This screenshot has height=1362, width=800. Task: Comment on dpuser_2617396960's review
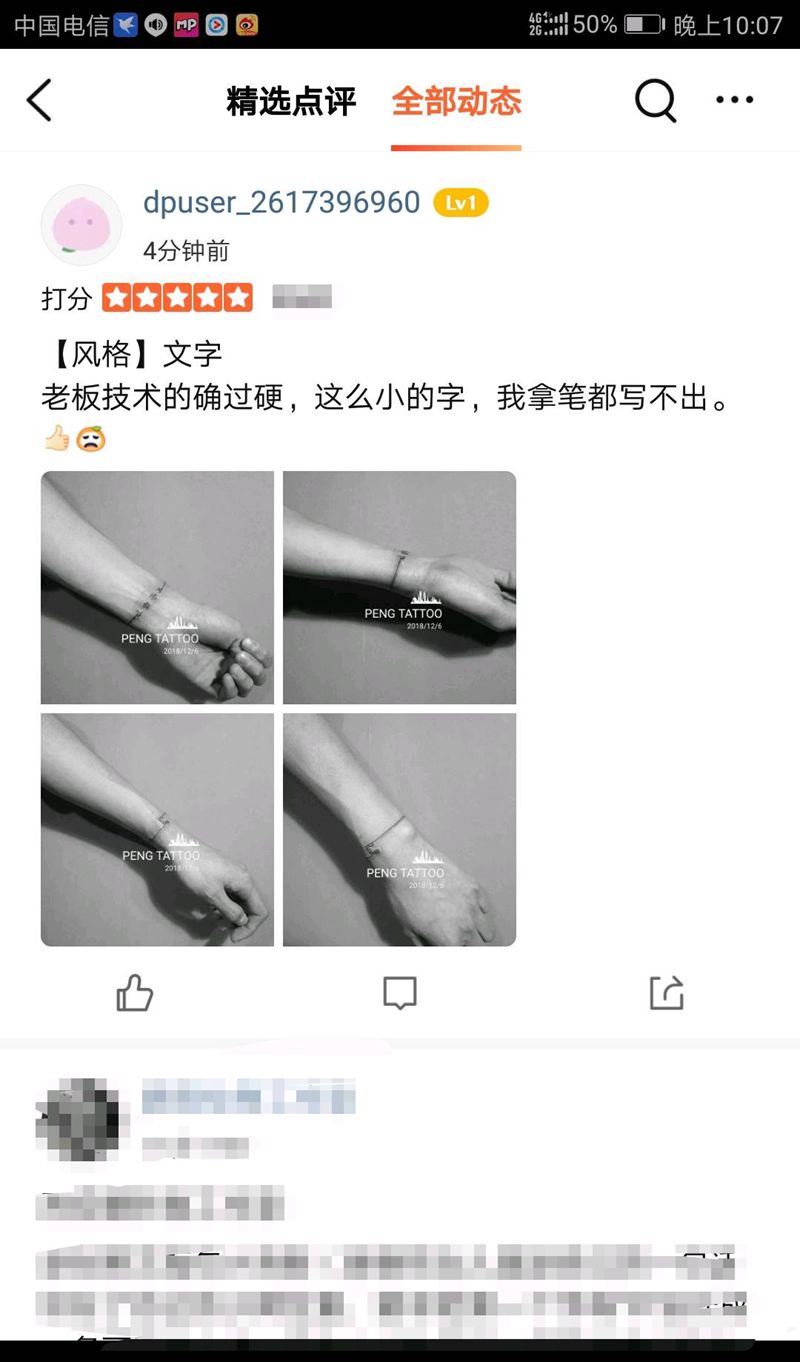tap(400, 993)
